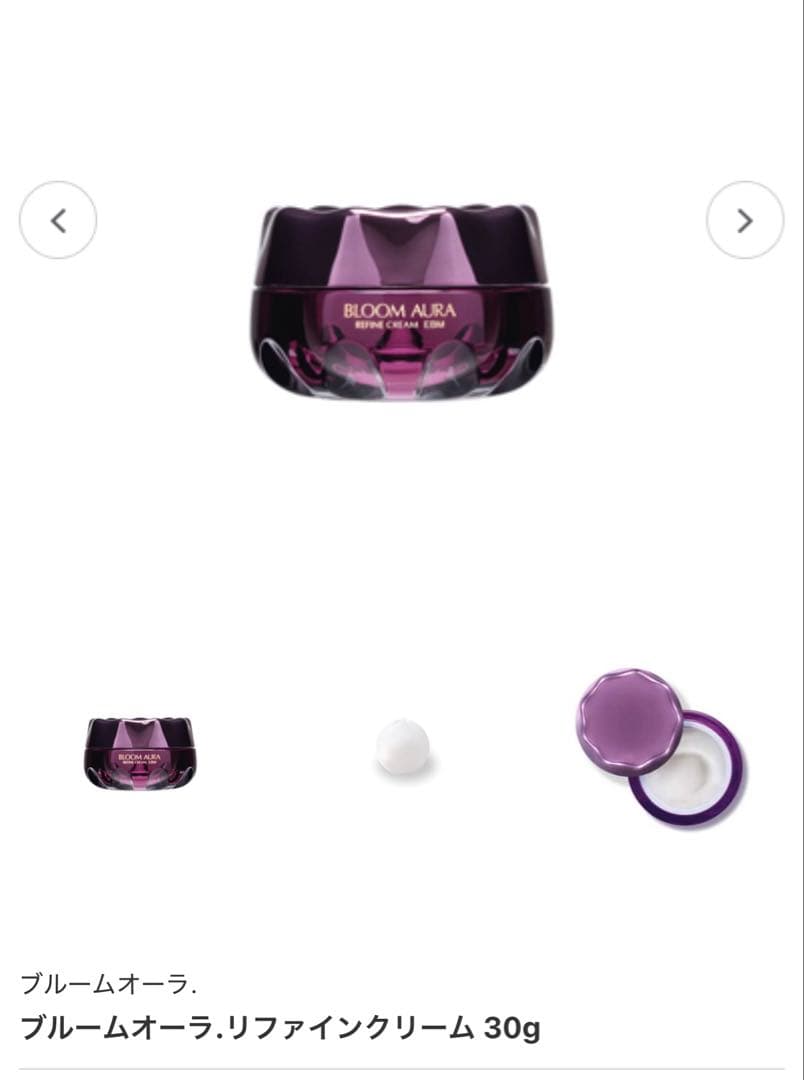Select the white cream drop thumbnail

[402, 748]
